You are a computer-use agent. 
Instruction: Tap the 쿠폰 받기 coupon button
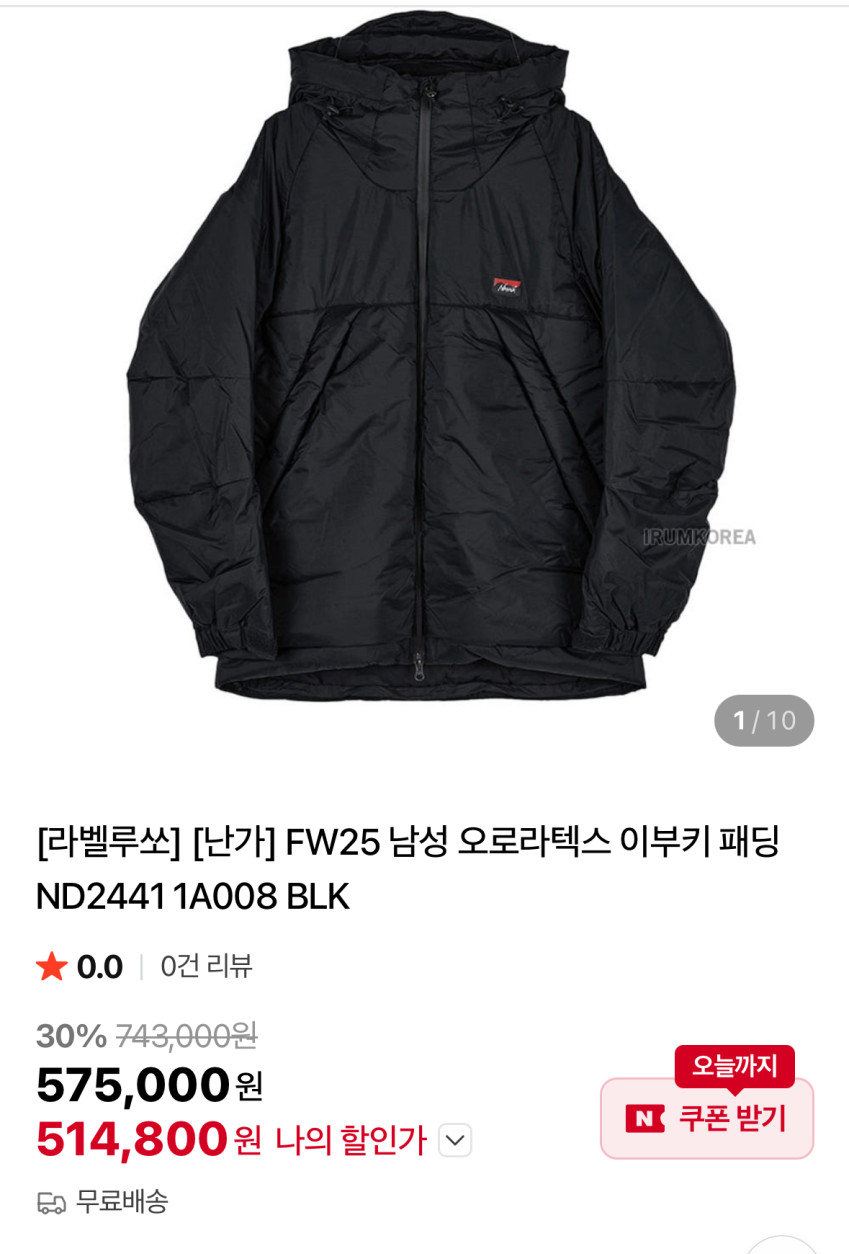[706, 1117]
